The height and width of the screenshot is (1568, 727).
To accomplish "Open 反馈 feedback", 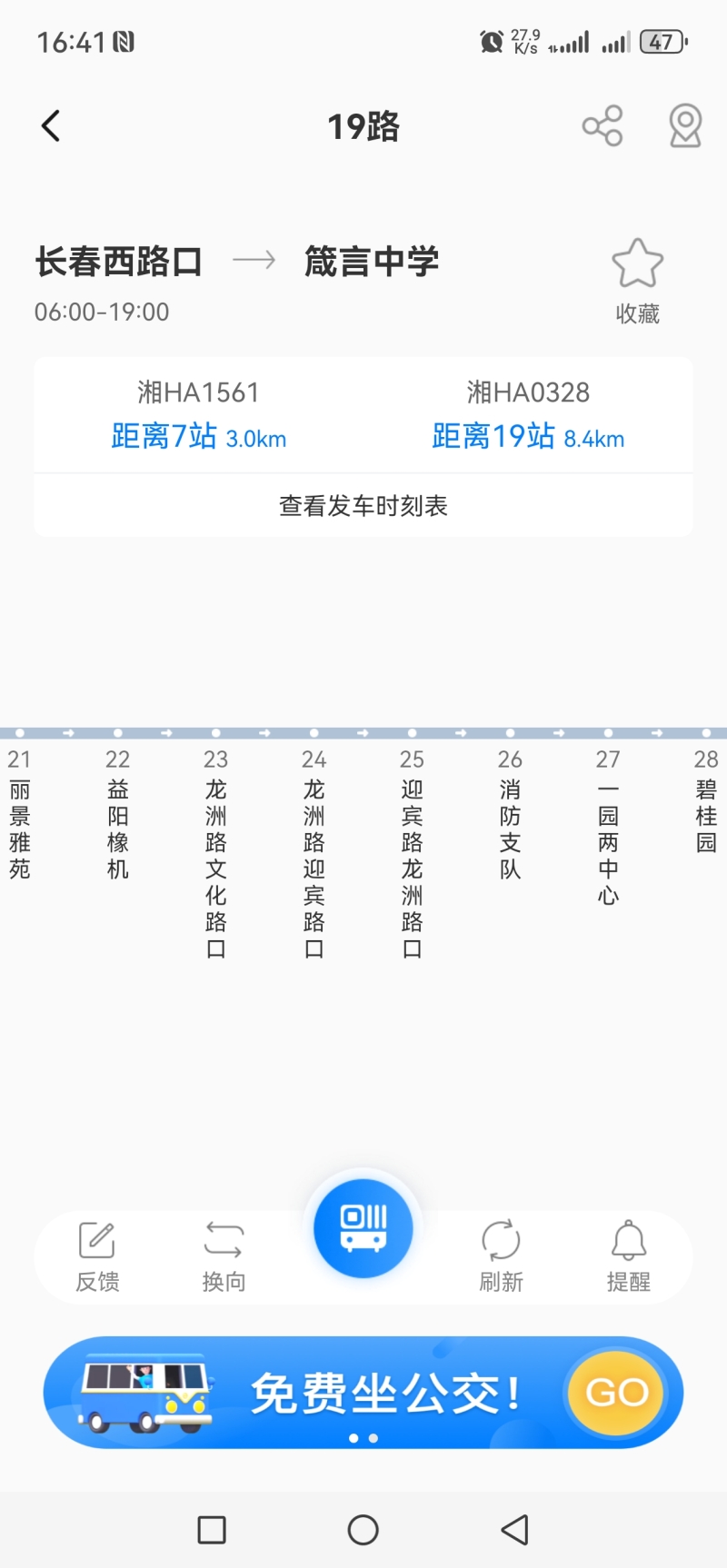I will pyautogui.click(x=97, y=1257).
